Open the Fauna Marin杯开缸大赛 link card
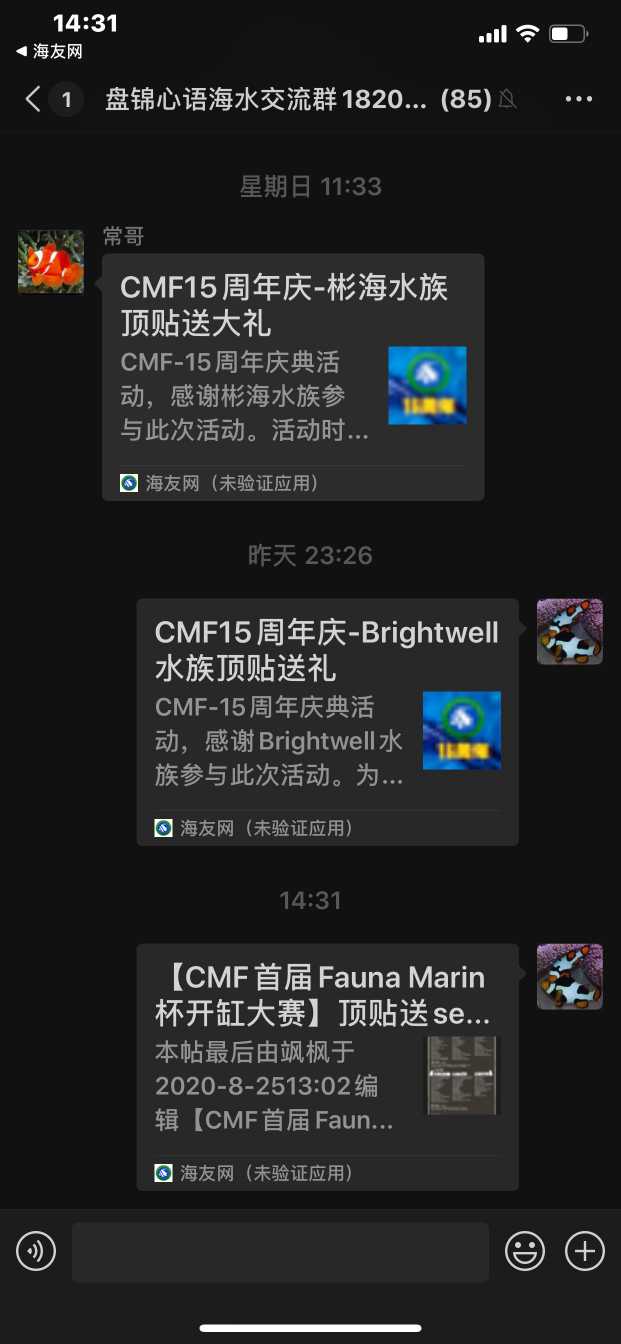The height and width of the screenshot is (1344, 621). [x=327, y=1066]
